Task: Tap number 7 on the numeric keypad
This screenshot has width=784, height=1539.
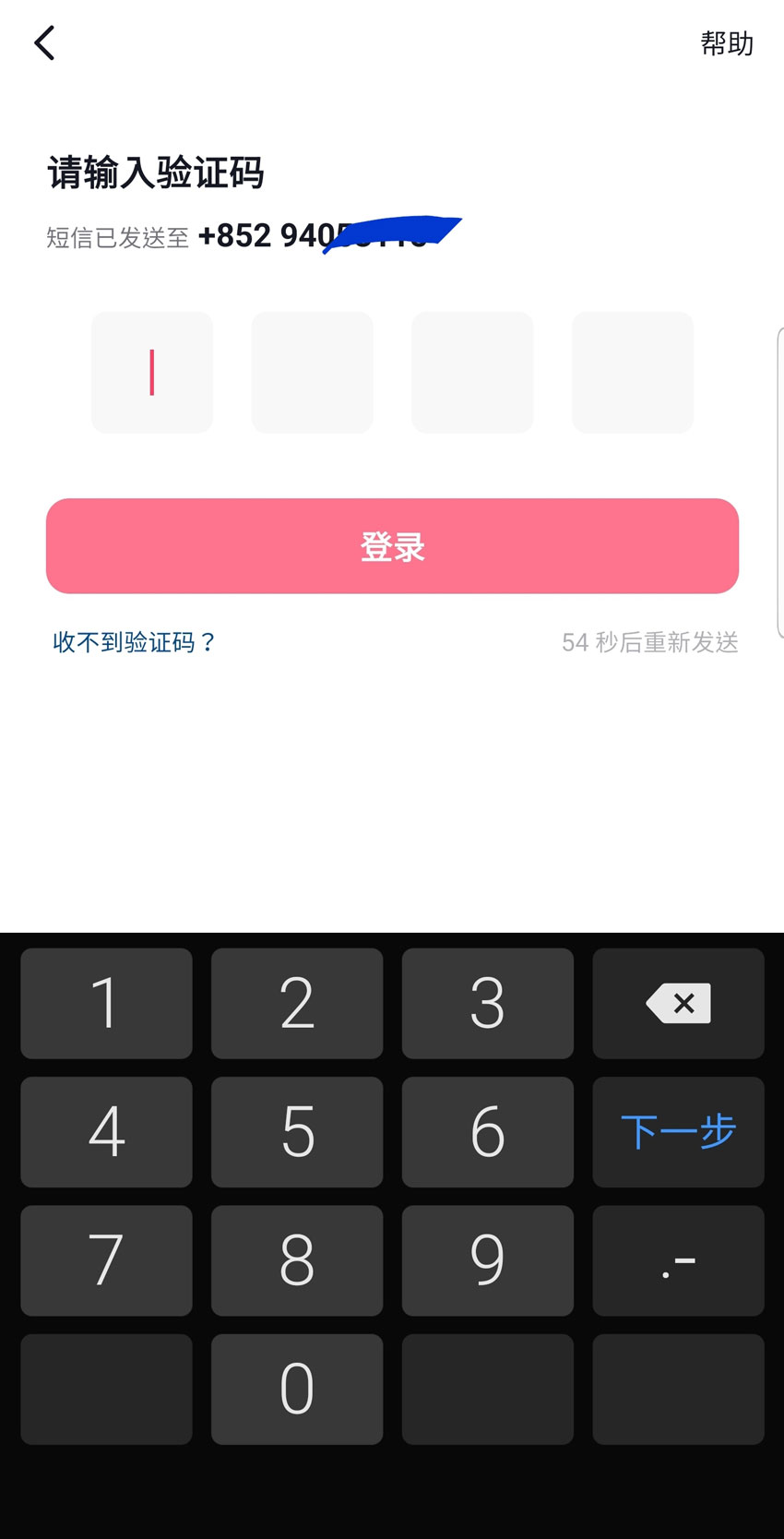Action: click(x=106, y=1260)
